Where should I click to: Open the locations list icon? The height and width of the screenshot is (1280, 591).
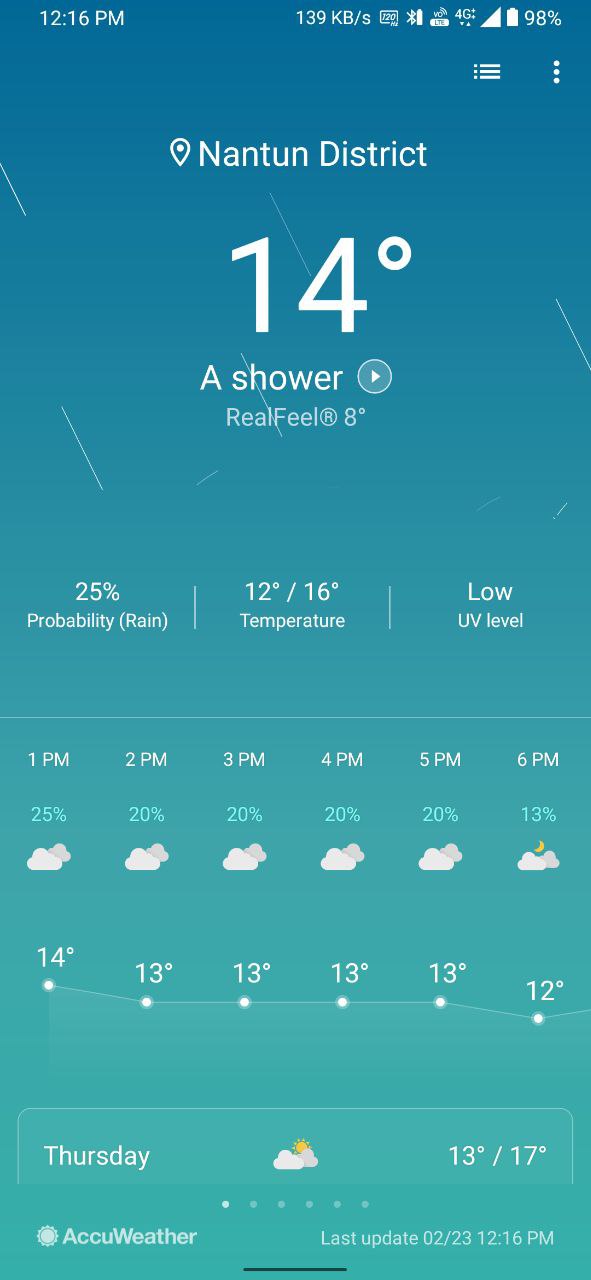[487, 72]
